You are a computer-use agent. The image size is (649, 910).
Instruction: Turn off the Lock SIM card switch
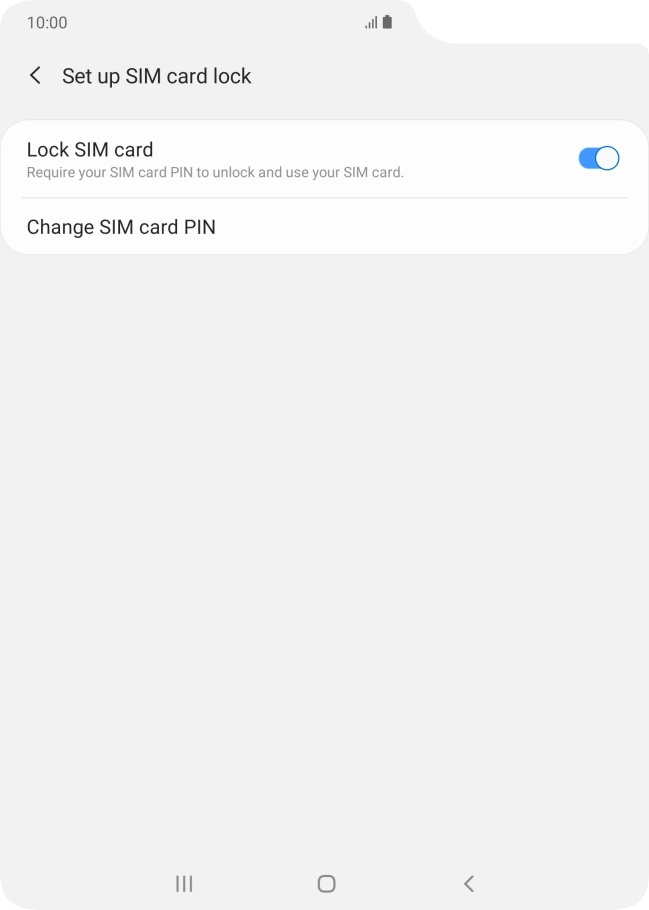pos(598,158)
